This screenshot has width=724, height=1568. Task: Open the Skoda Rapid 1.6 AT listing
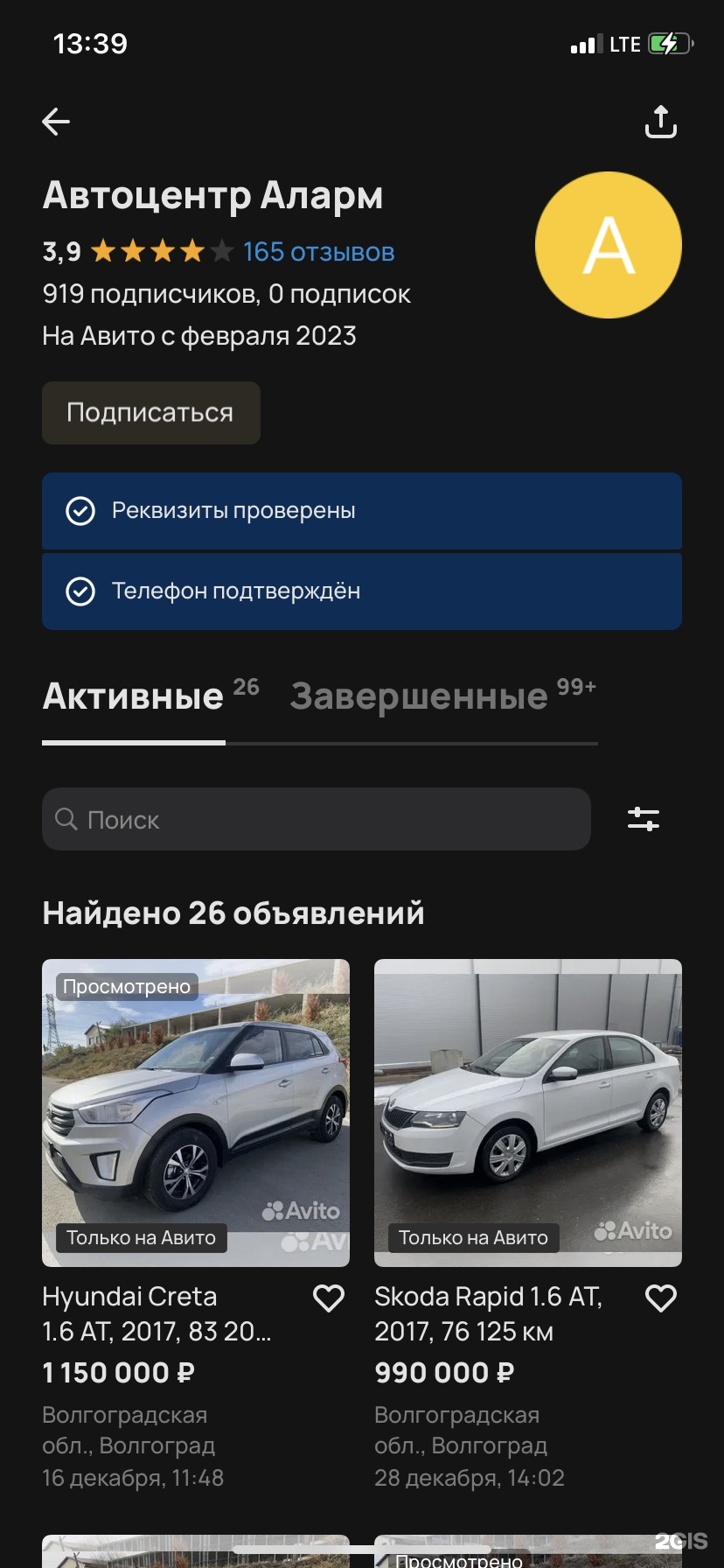coord(527,1113)
